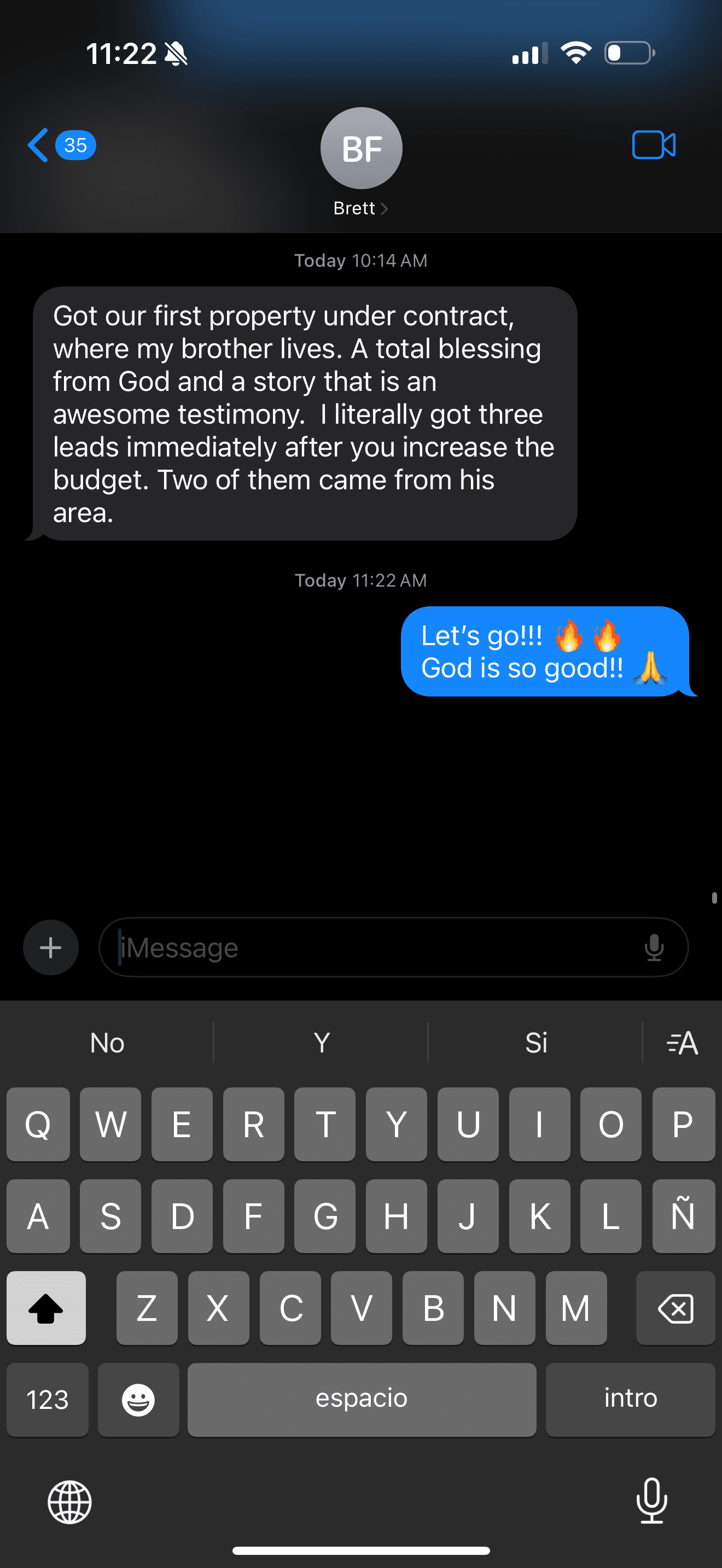722x1568 pixels.
Task: Change keyboard language with the globe
Action: [70, 1502]
